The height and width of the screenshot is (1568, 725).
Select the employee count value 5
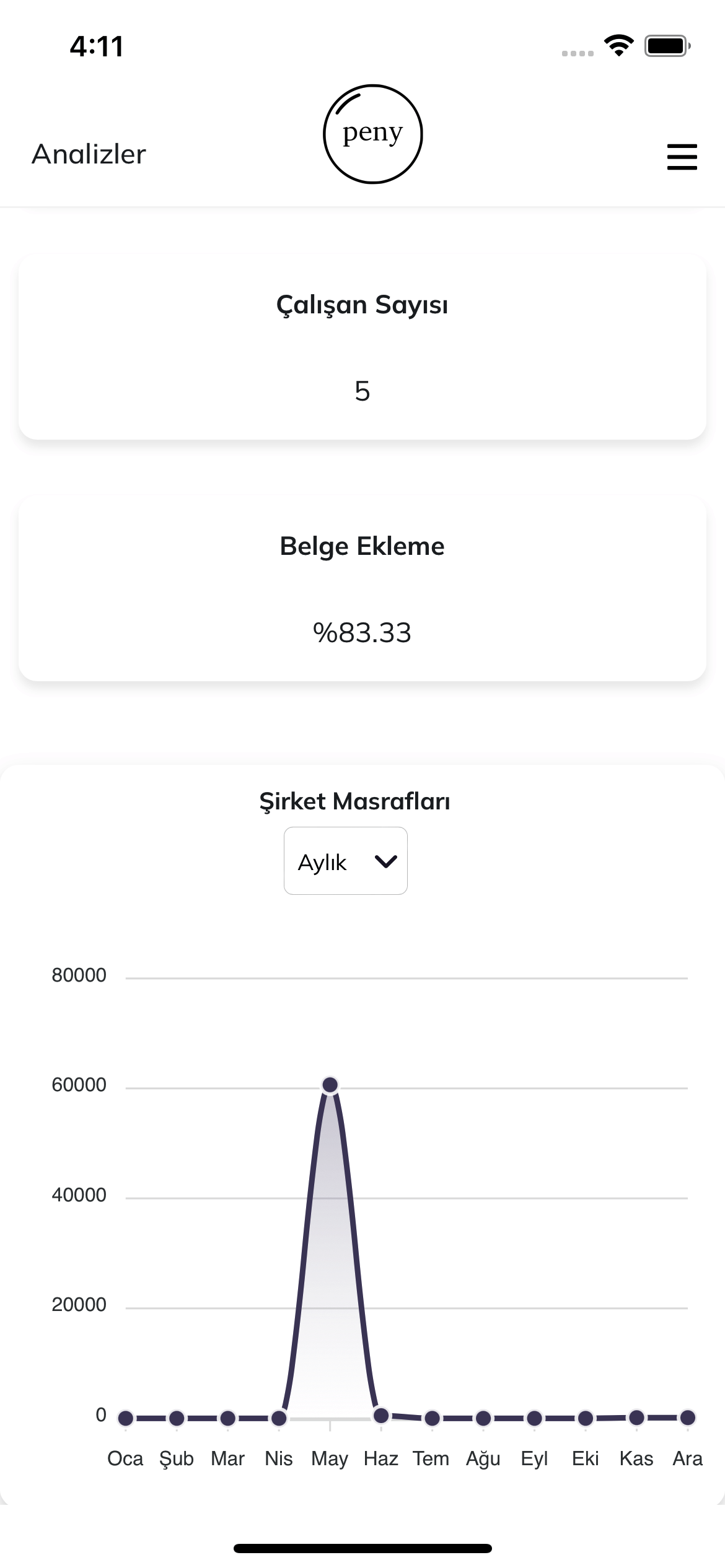click(x=363, y=390)
